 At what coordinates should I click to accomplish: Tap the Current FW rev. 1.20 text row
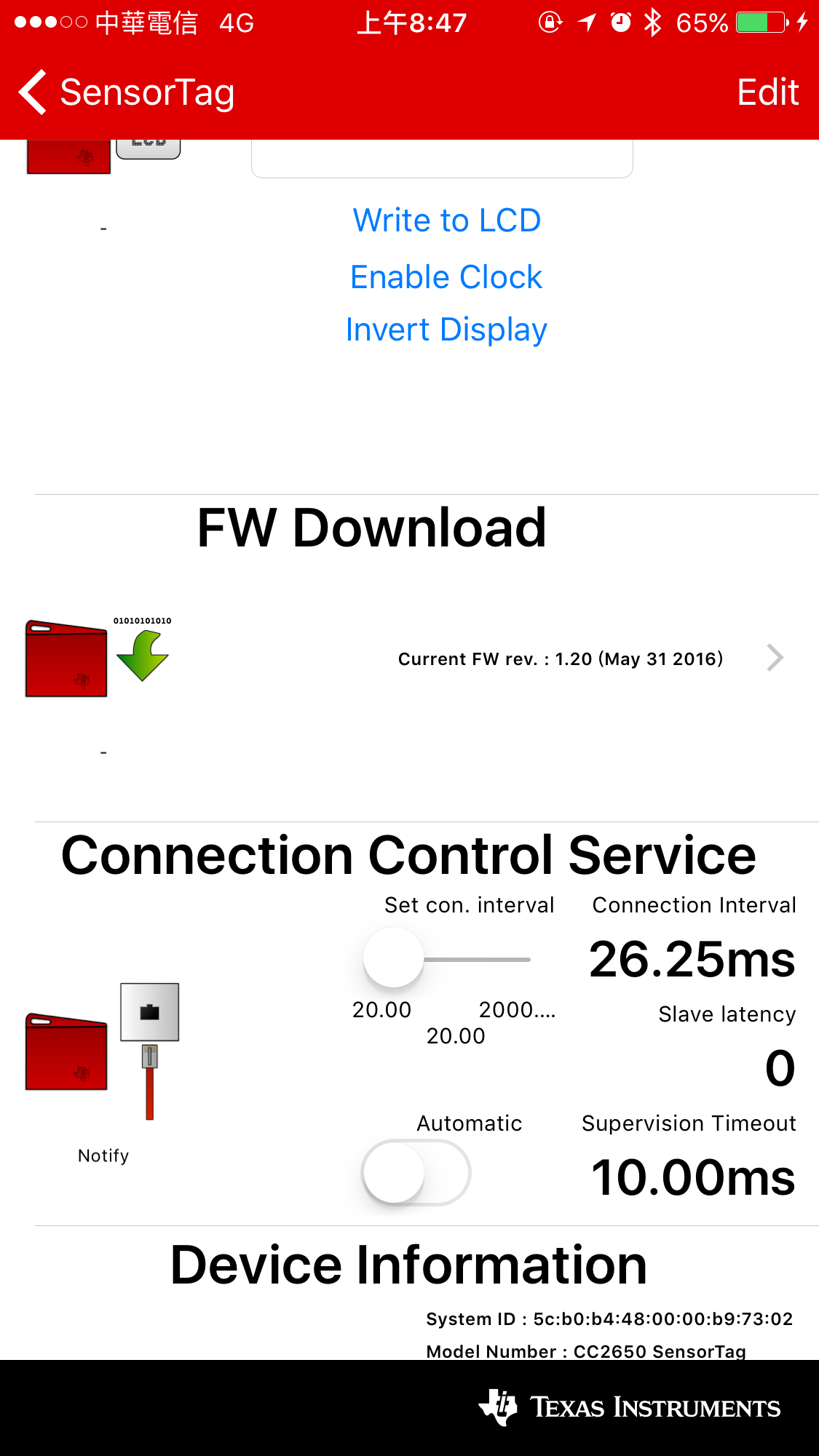560,659
